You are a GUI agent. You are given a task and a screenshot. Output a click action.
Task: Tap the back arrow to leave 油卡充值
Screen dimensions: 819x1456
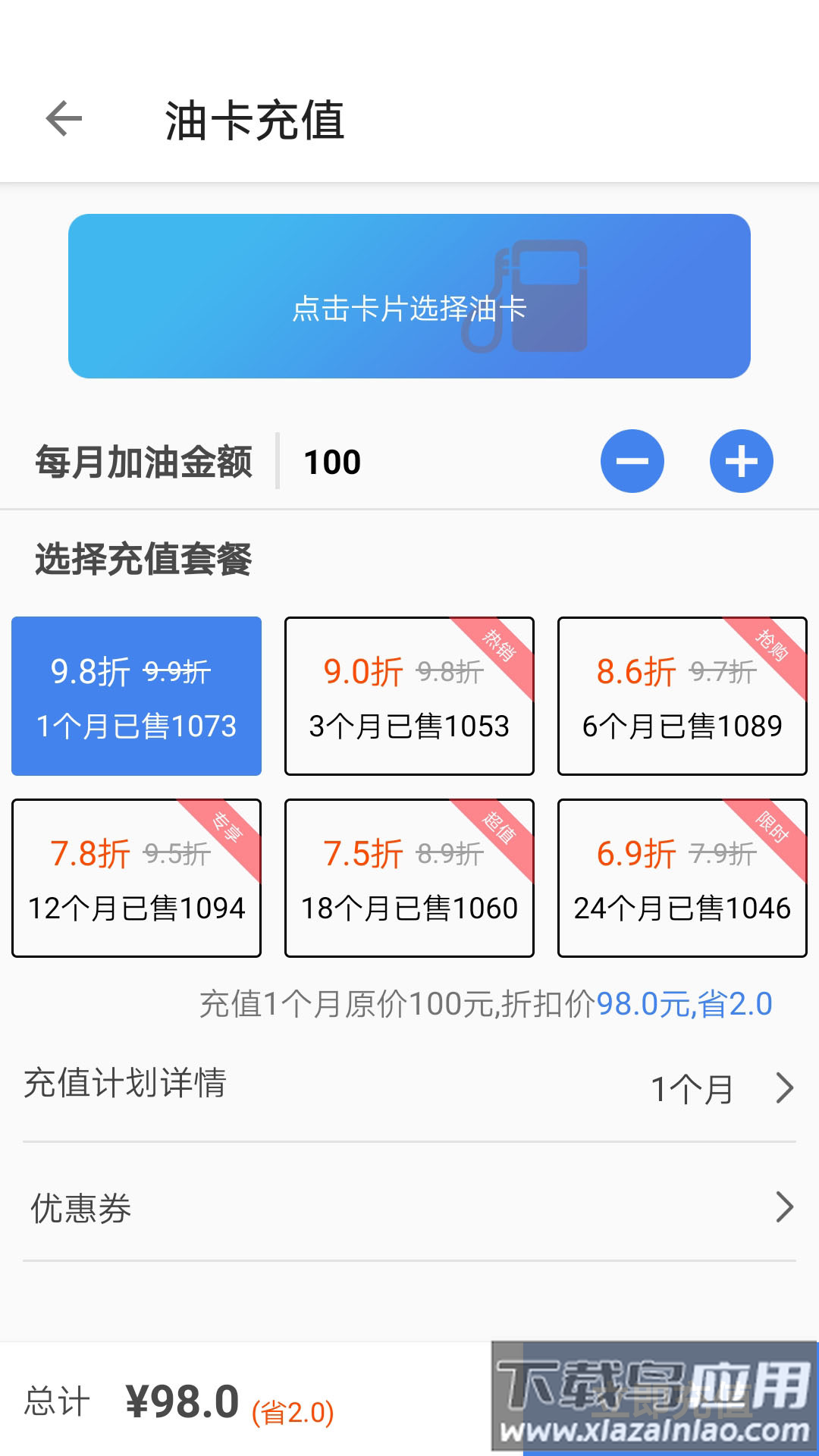click(x=64, y=119)
